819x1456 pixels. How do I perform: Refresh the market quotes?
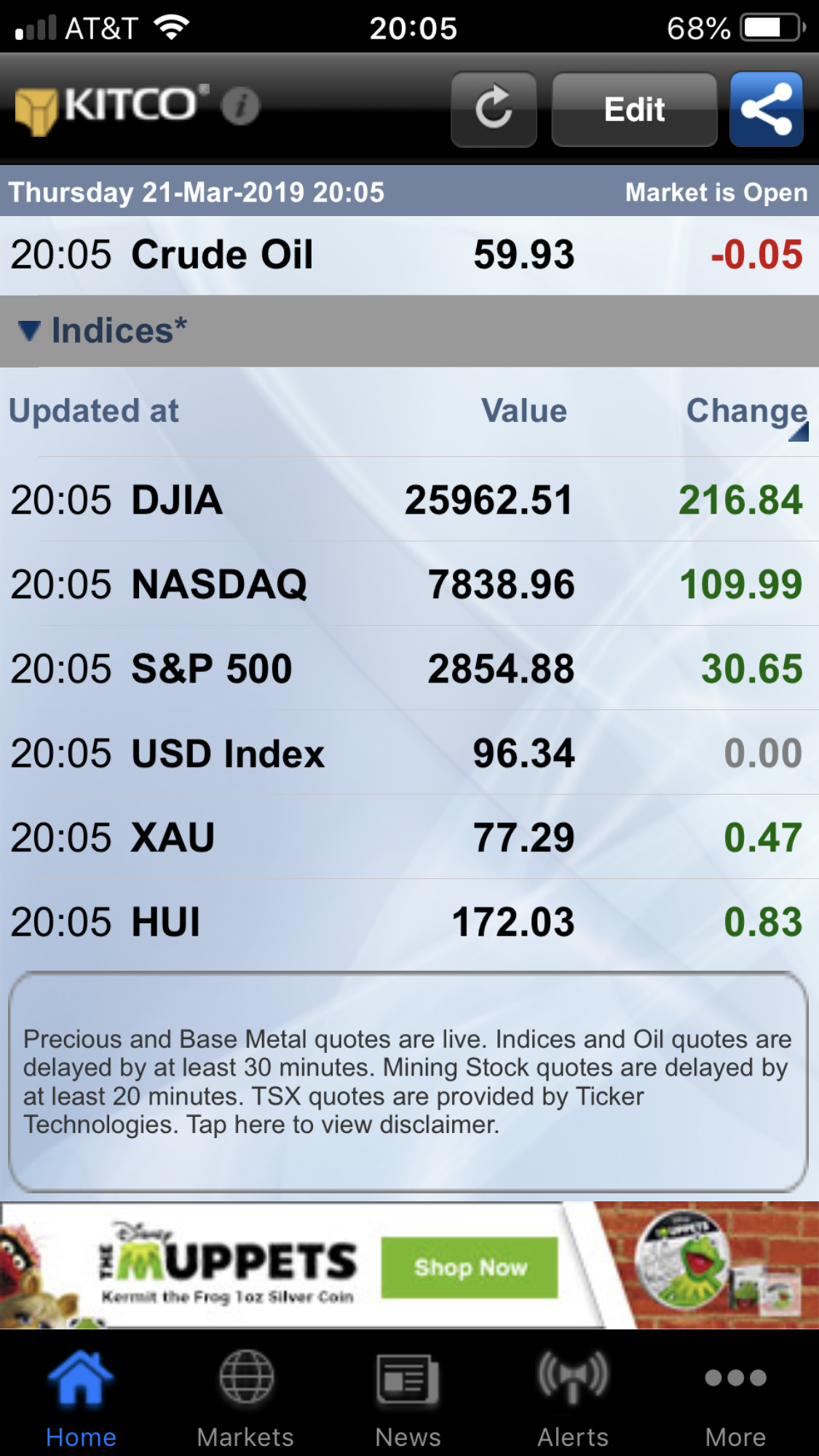tap(494, 109)
